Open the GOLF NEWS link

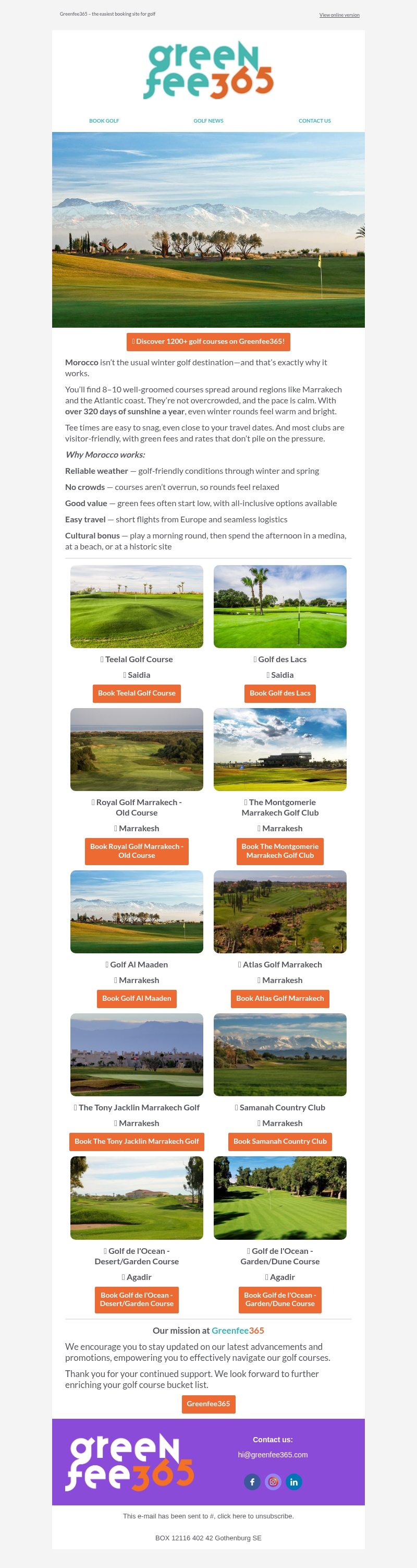click(208, 121)
